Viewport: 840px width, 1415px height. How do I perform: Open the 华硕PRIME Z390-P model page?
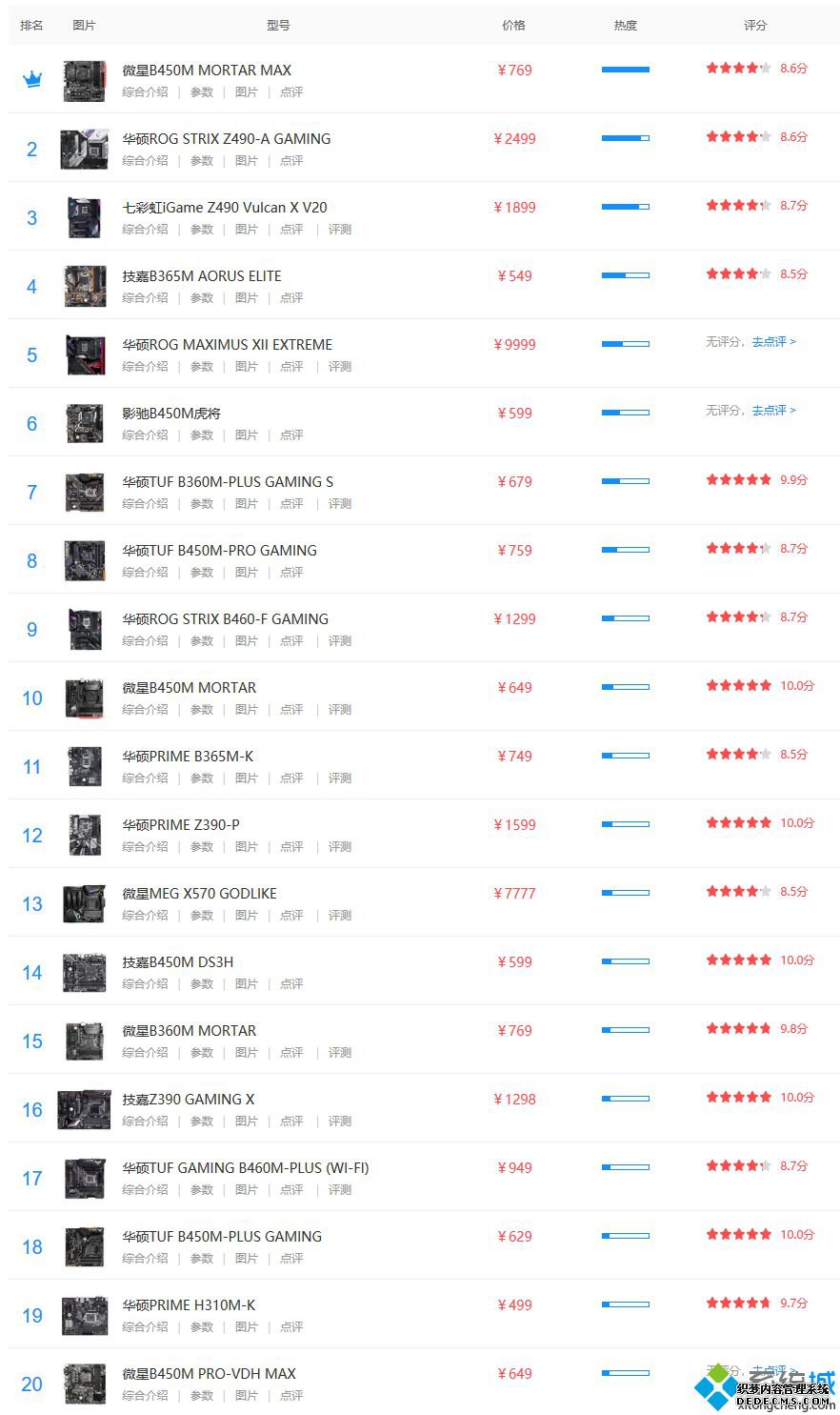click(181, 825)
